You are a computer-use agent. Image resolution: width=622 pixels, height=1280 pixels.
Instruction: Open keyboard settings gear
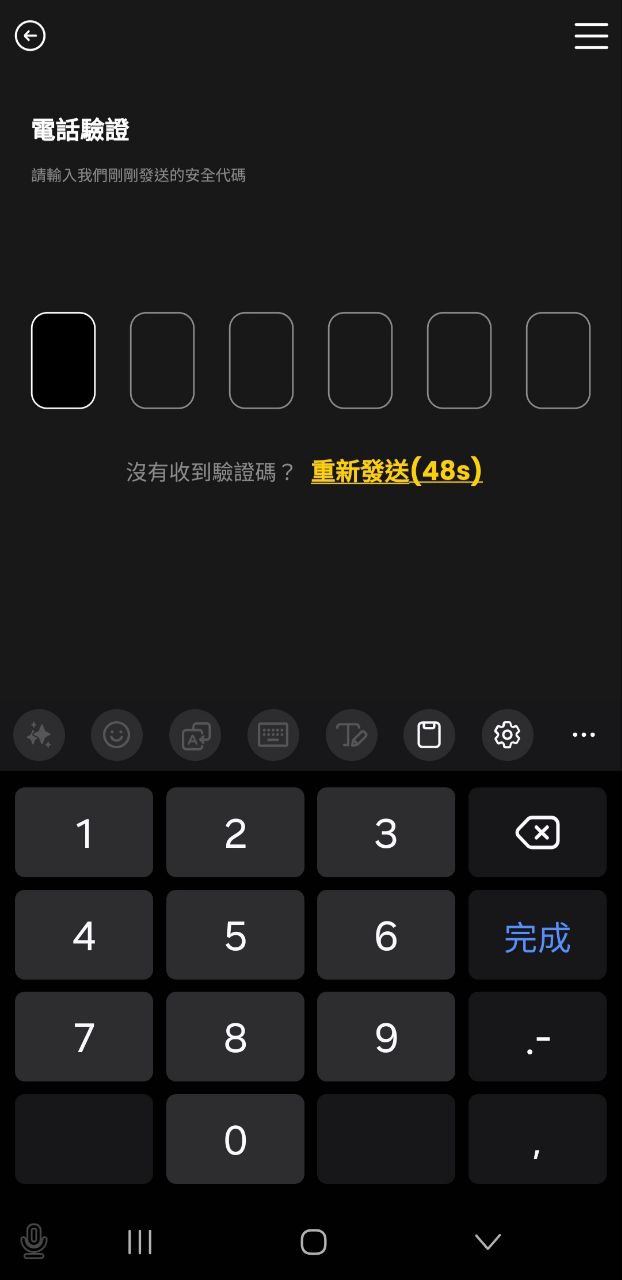point(507,735)
